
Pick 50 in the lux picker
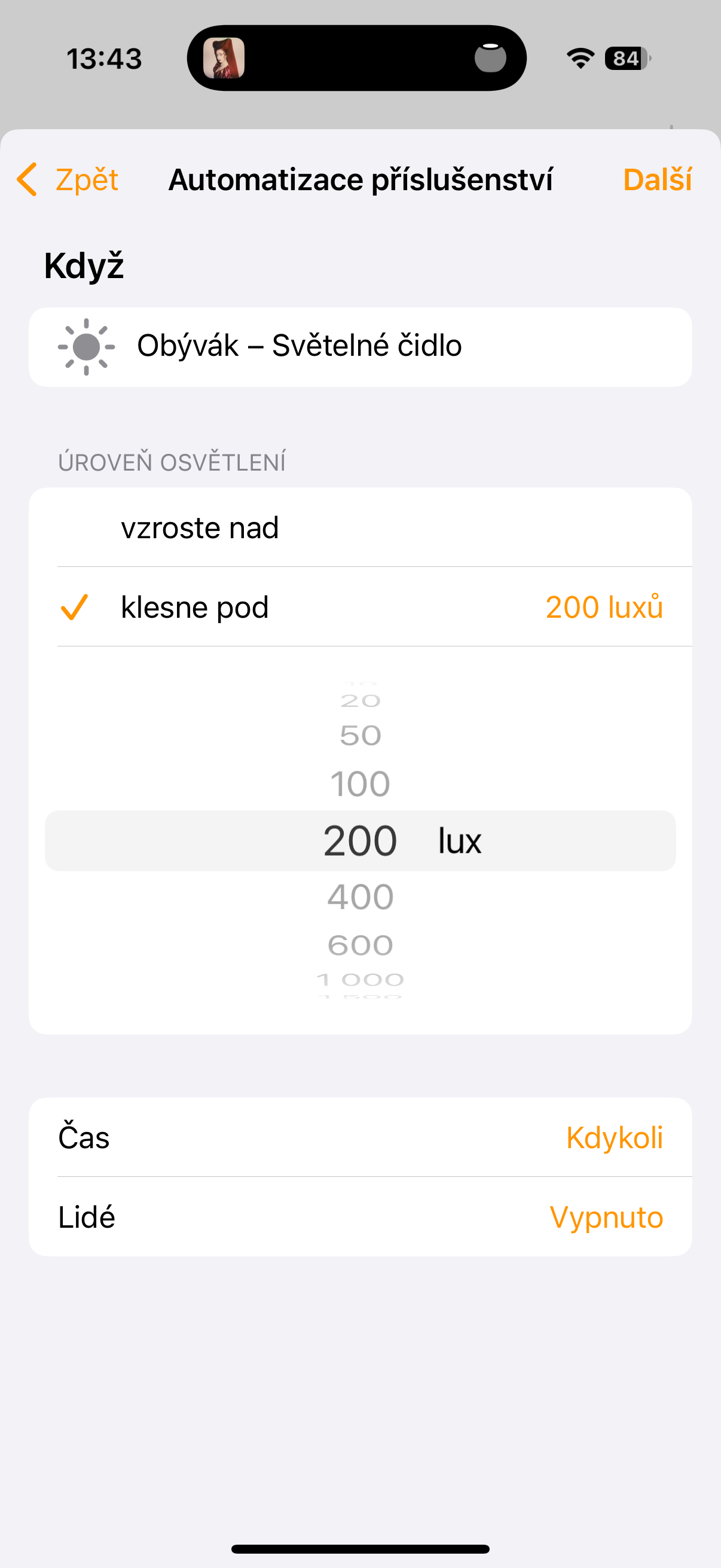[360, 736]
